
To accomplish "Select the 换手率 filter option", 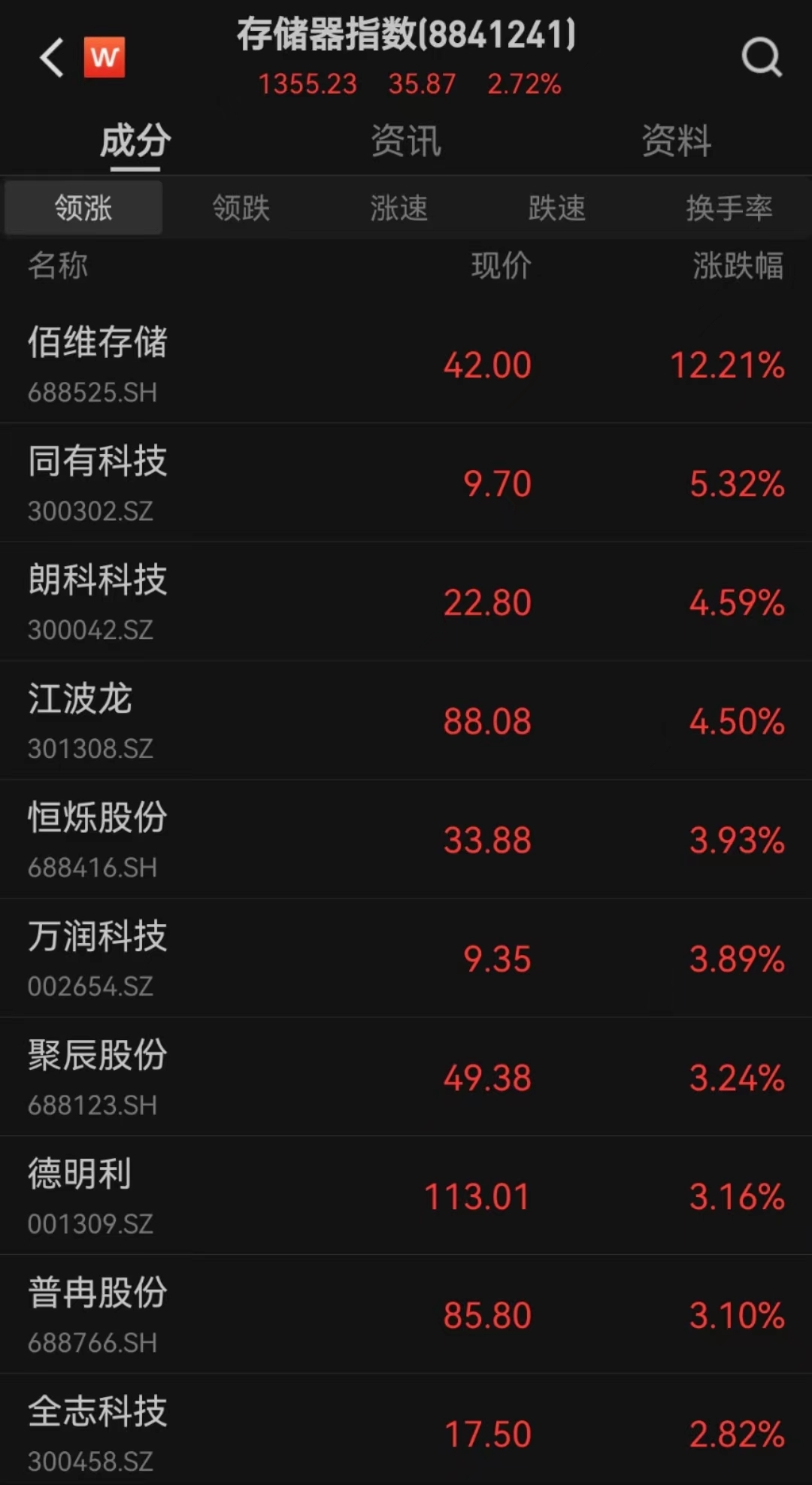I will [728, 208].
